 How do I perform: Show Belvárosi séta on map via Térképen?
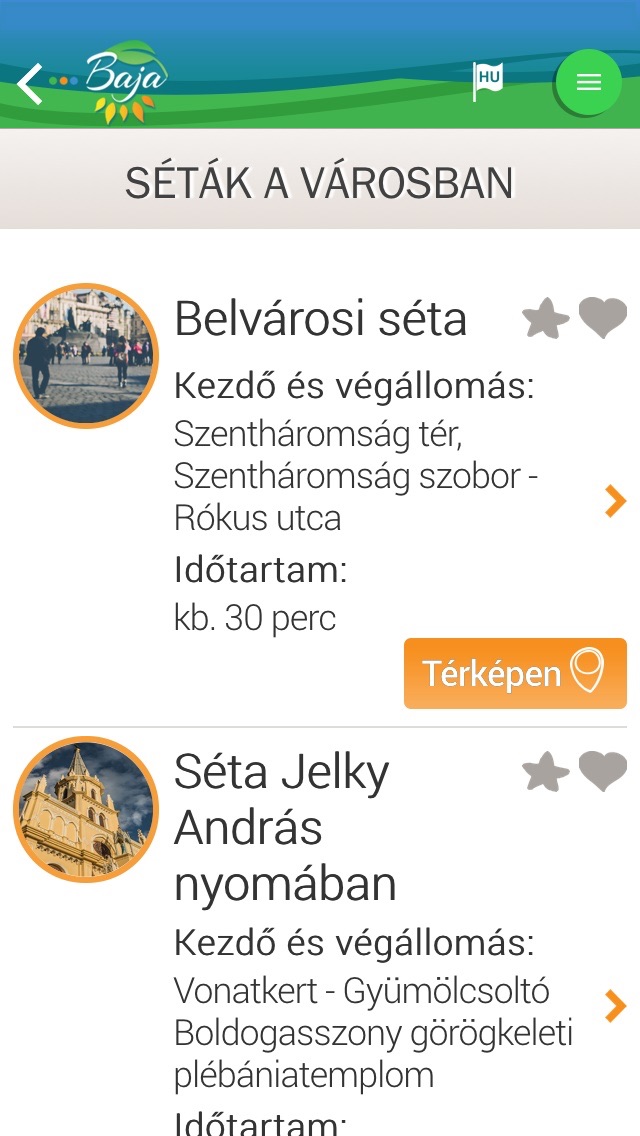pos(515,673)
